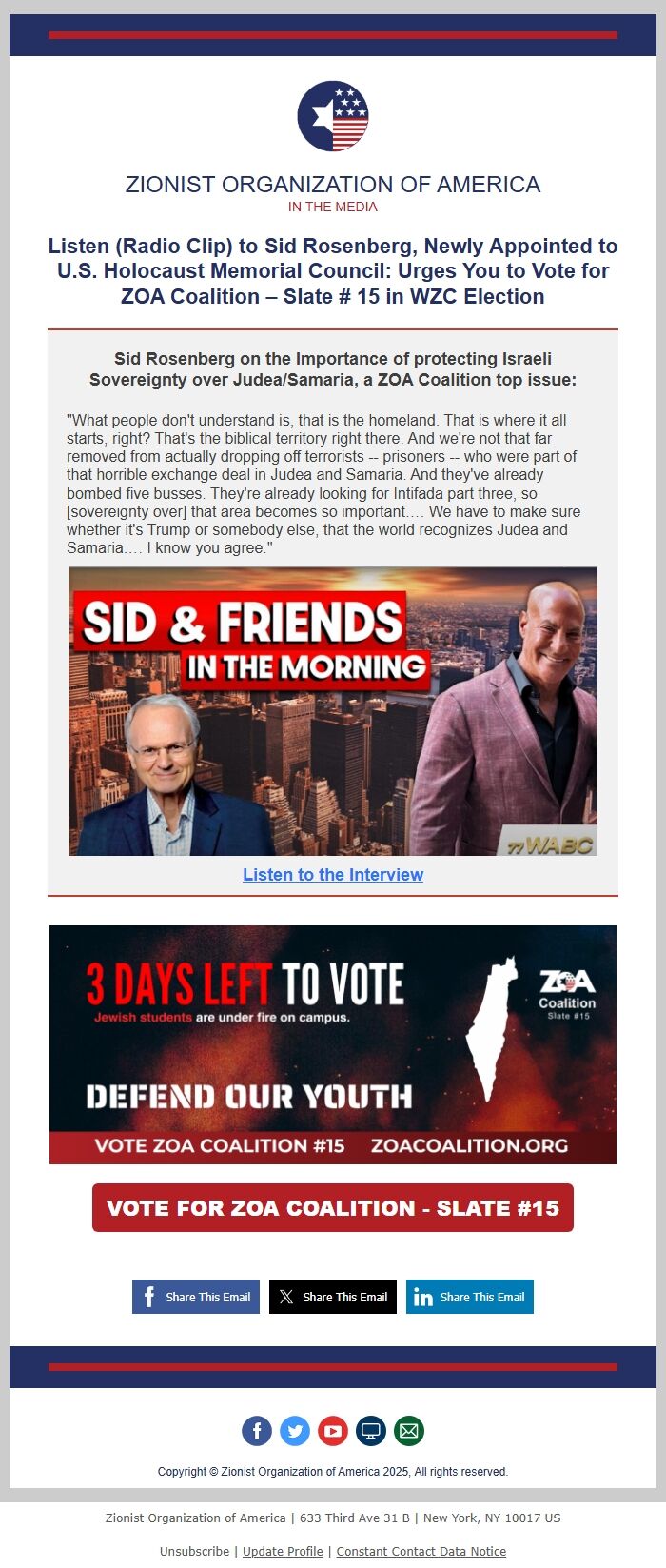Share this email on X
Screen dimensions: 666x1568
point(333,1297)
